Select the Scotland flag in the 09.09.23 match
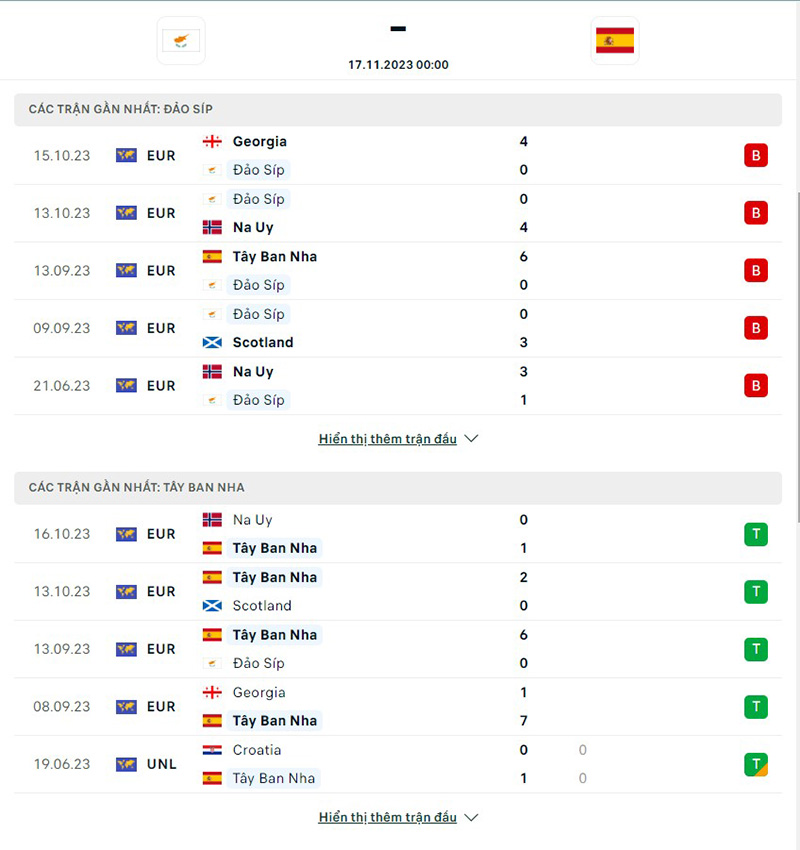This screenshot has width=800, height=850. coord(212,342)
